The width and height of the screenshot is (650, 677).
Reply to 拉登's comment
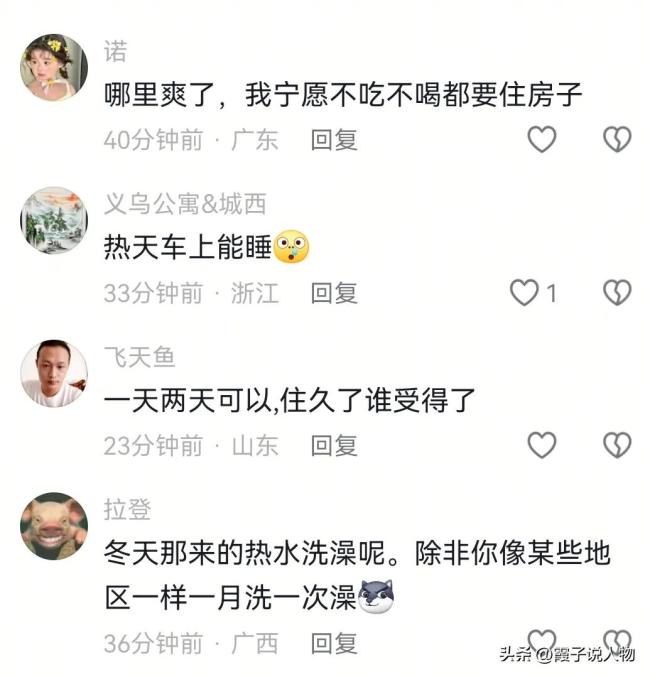coord(334,643)
